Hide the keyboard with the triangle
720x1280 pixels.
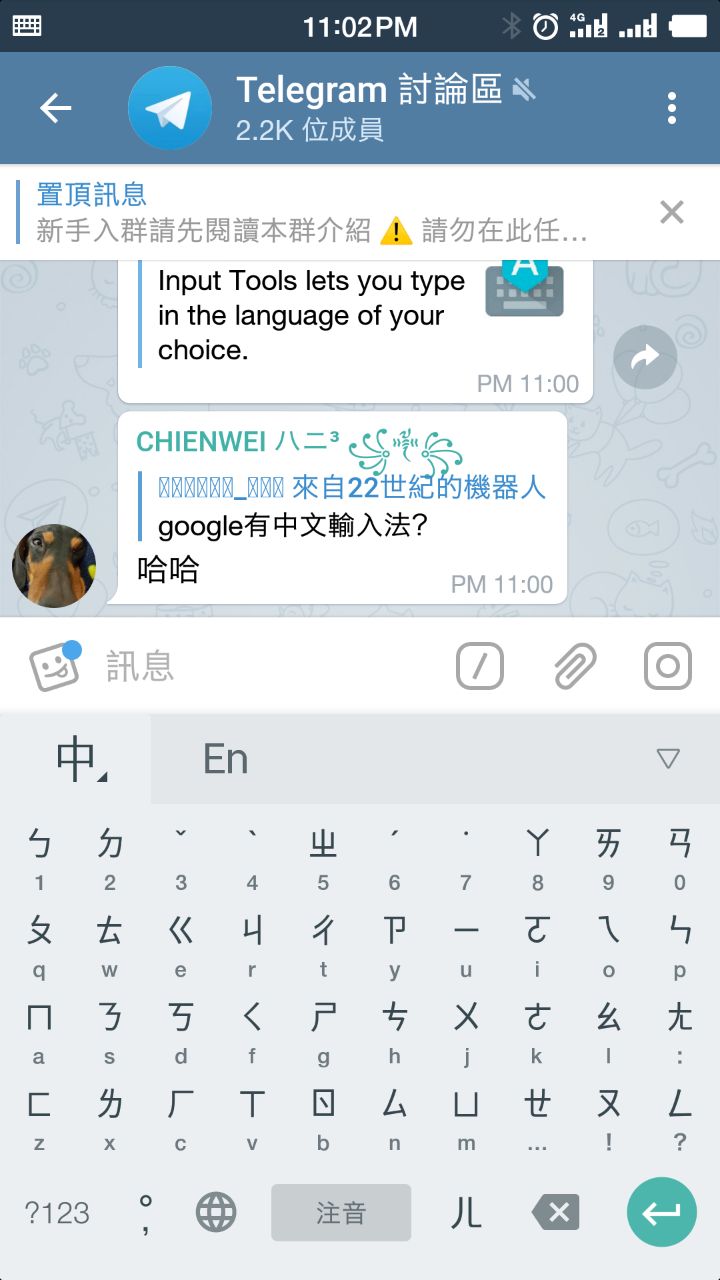tap(668, 759)
